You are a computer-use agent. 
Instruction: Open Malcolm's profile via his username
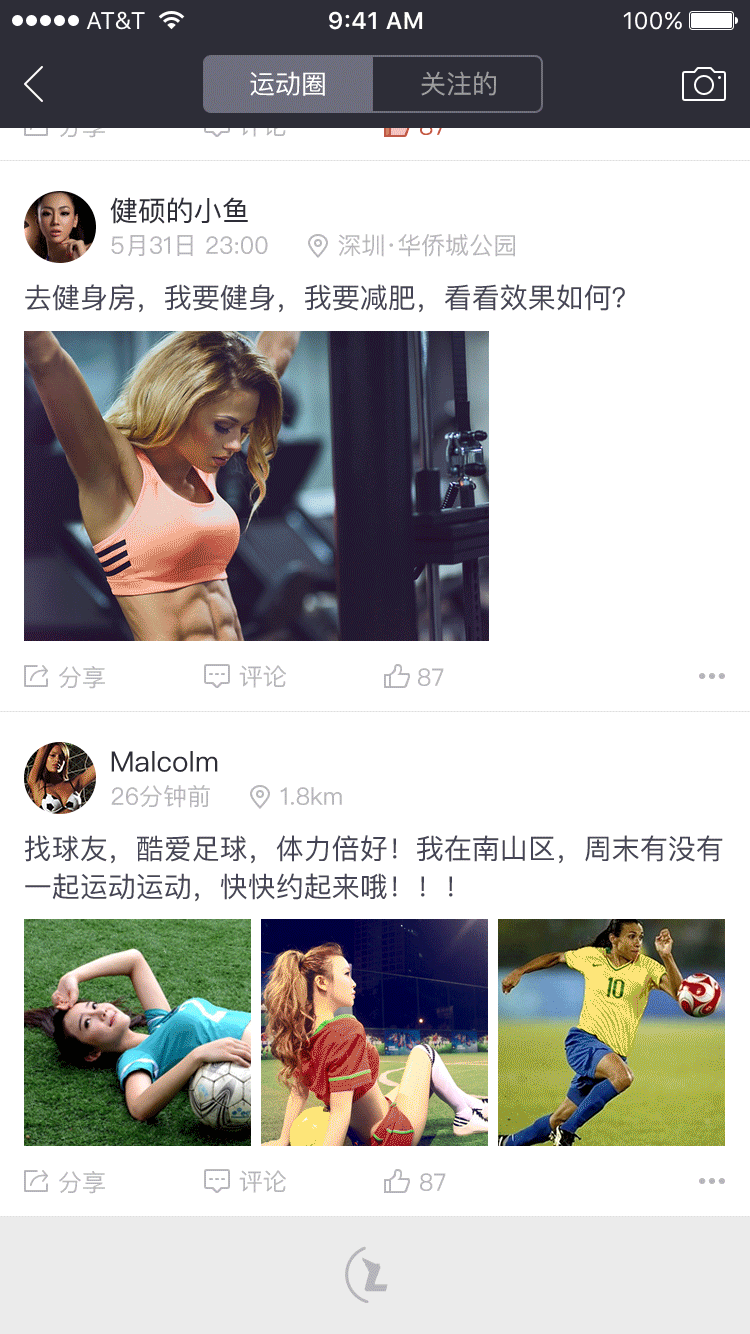point(164,762)
